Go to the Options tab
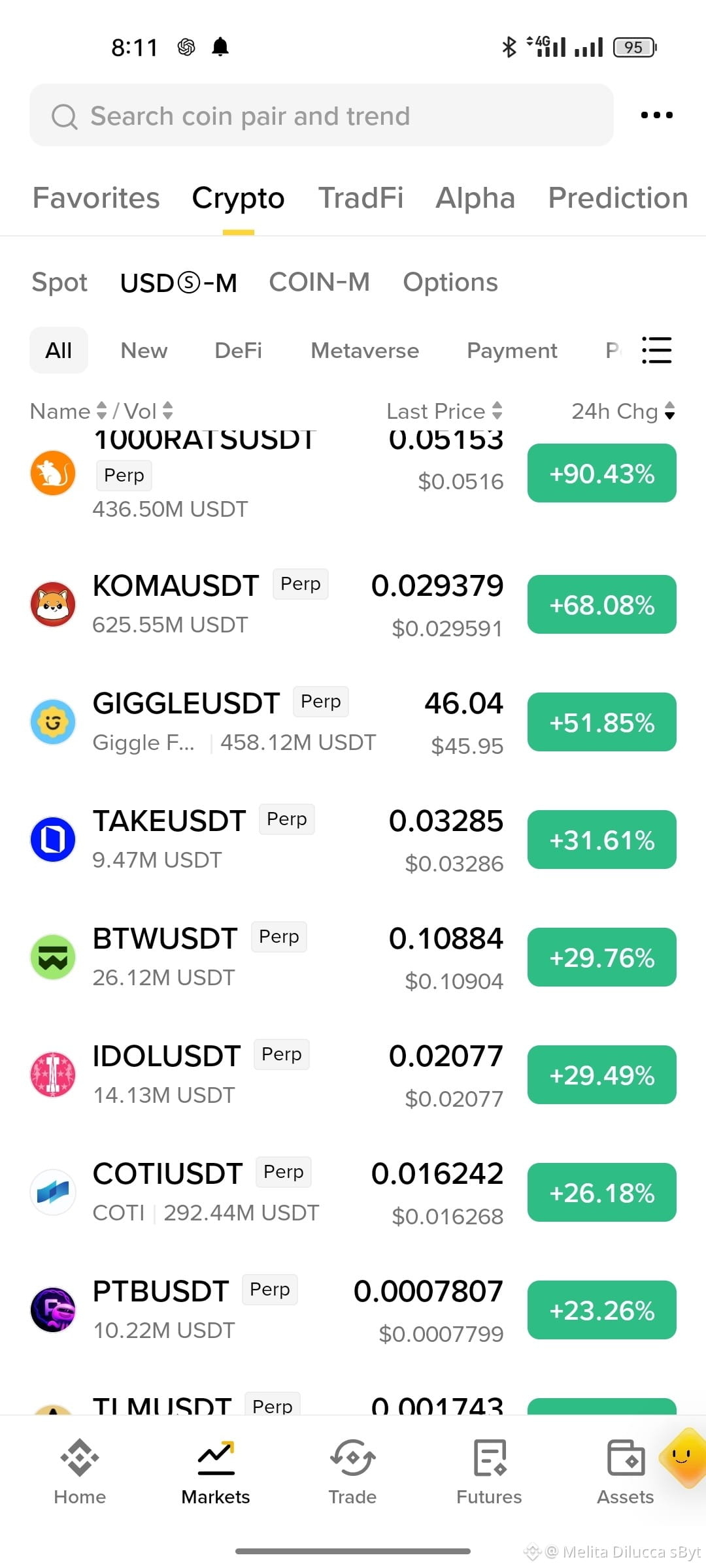 (450, 282)
